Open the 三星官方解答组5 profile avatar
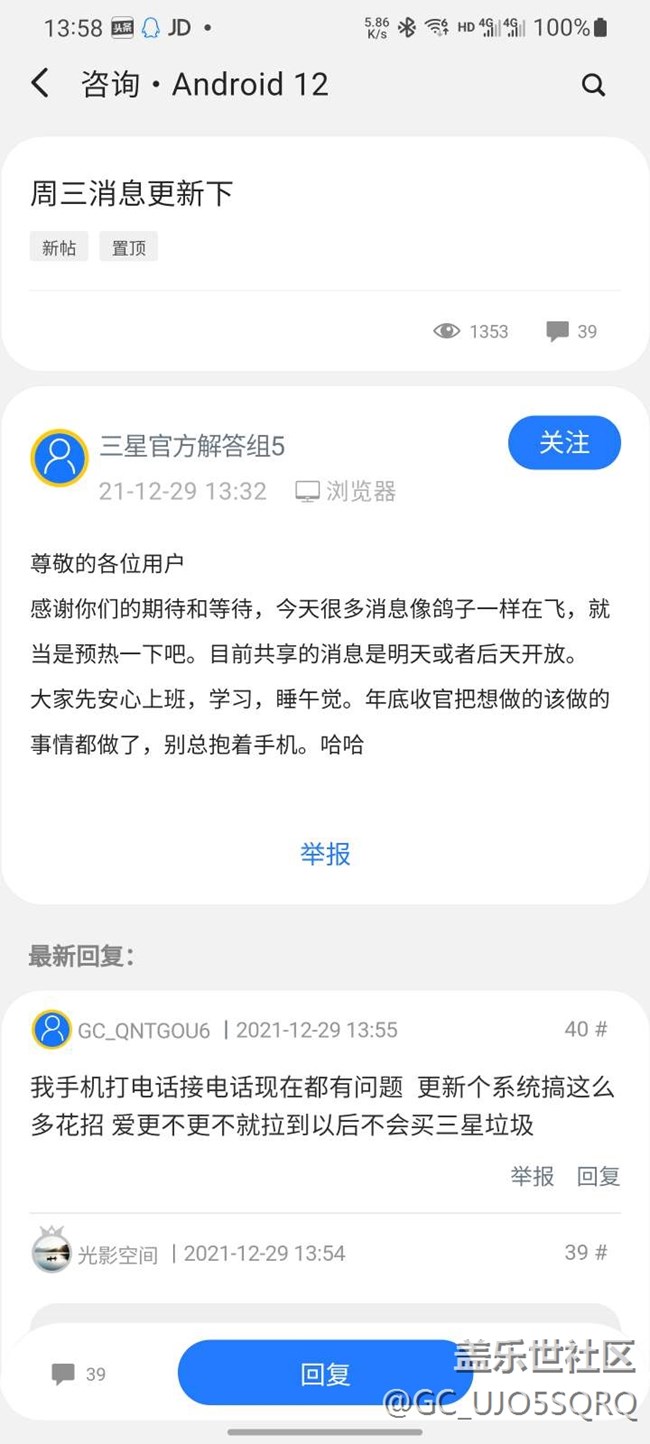Image resolution: width=650 pixels, height=1444 pixels. pos(60,458)
